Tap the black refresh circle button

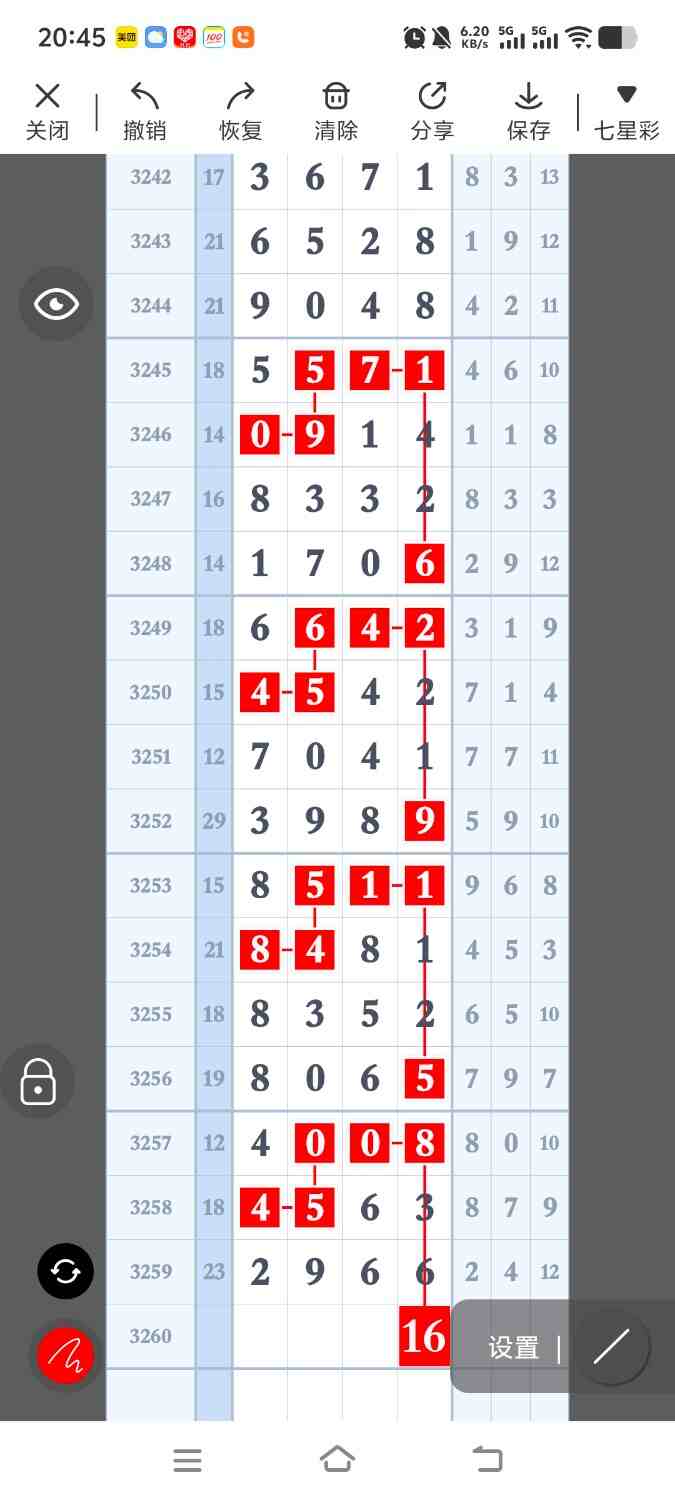[x=66, y=1271]
